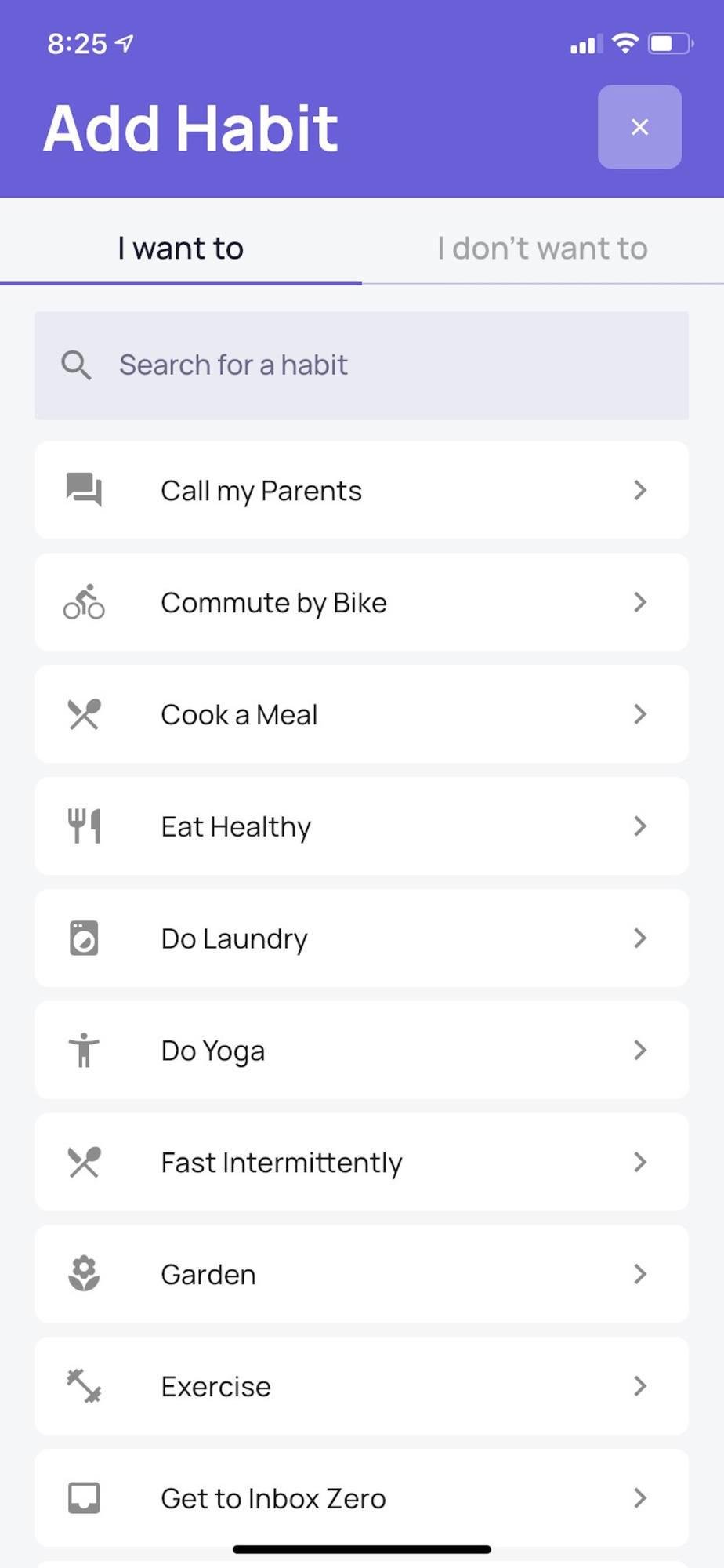Tap the Search for a habit field

pos(362,365)
